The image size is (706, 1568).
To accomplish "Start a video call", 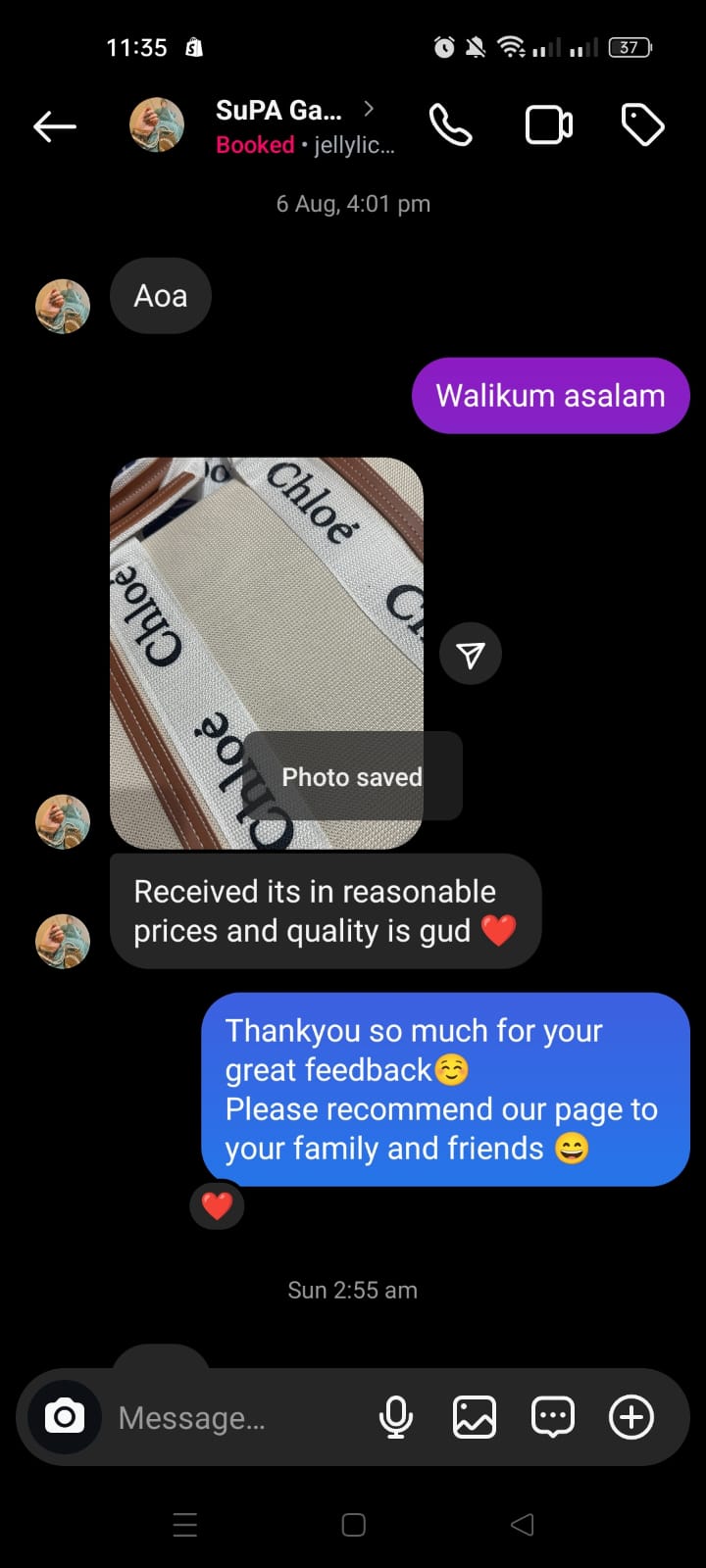I will pos(549,126).
